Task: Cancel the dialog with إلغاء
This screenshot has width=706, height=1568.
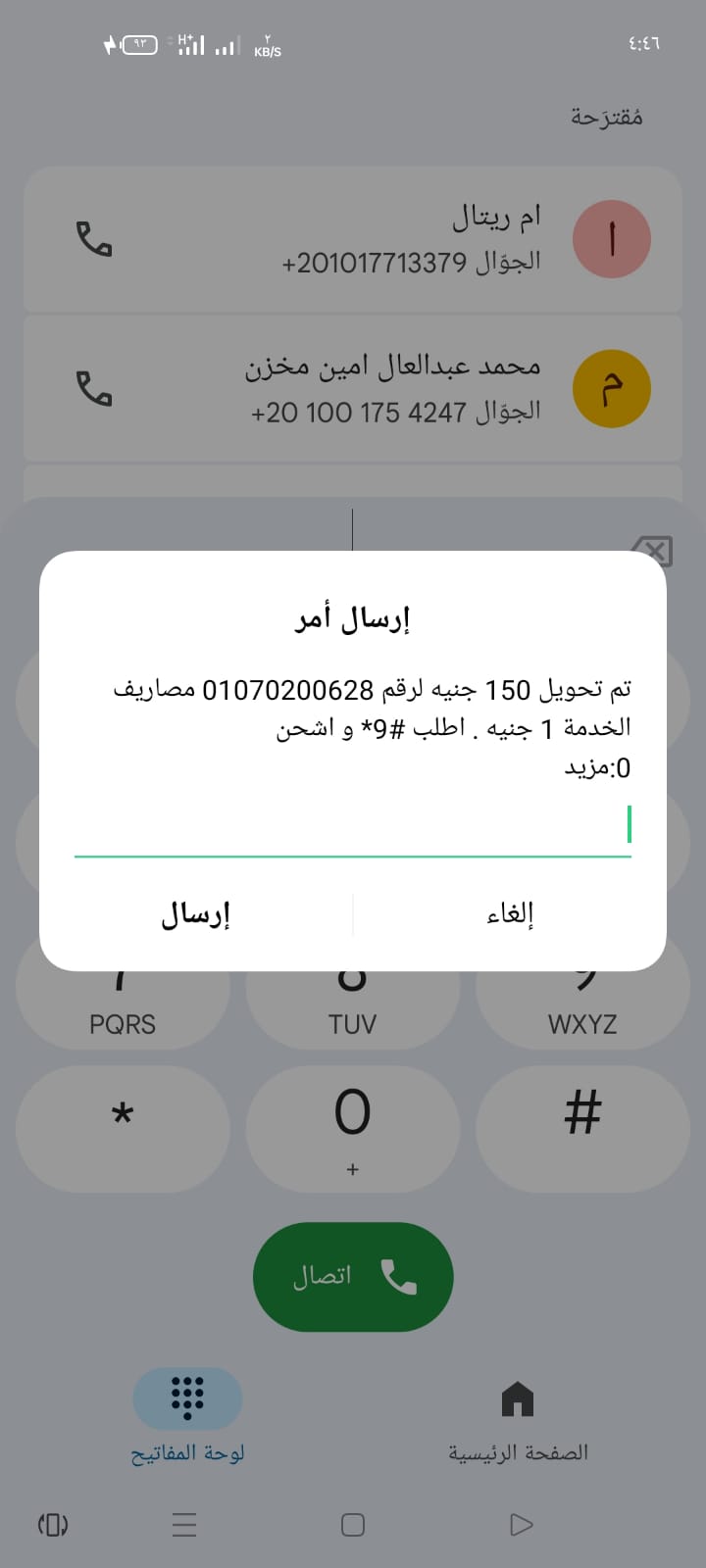Action: [x=510, y=914]
